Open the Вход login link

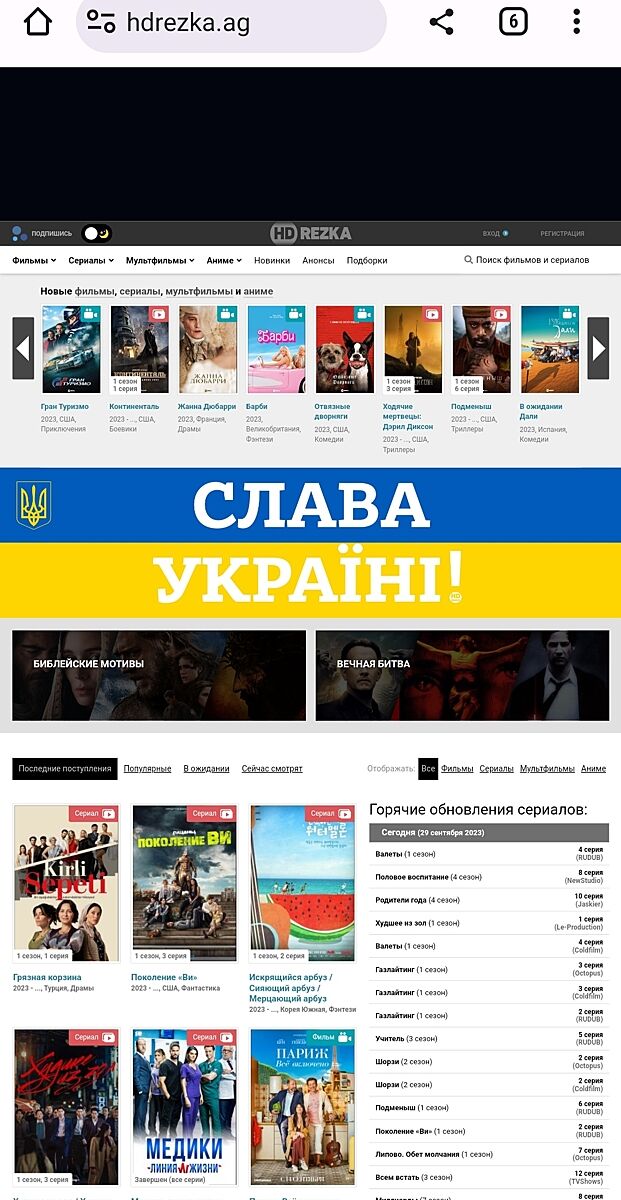point(494,233)
